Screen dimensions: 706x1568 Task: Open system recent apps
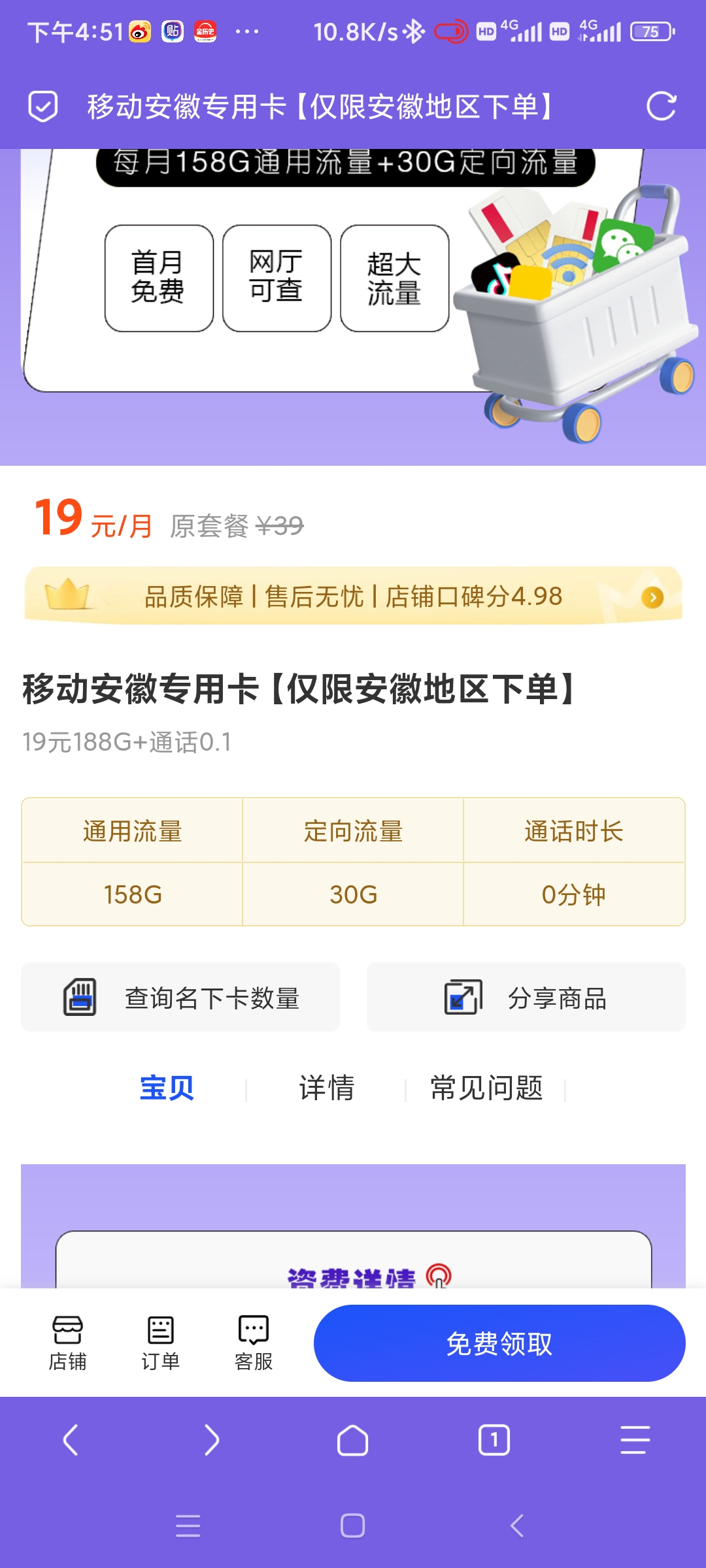(x=188, y=1526)
